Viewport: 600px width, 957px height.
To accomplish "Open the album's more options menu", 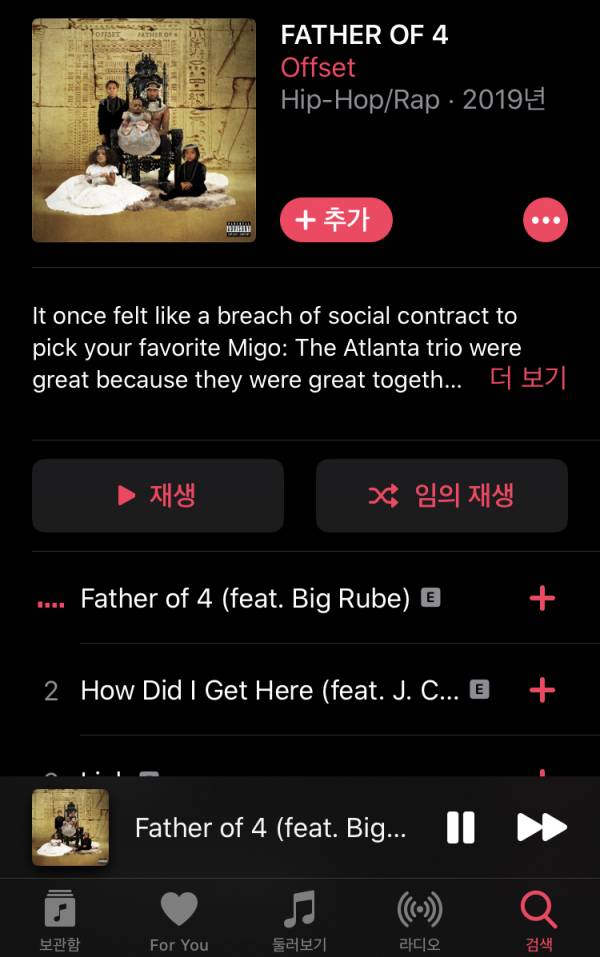I will pyautogui.click(x=545, y=220).
